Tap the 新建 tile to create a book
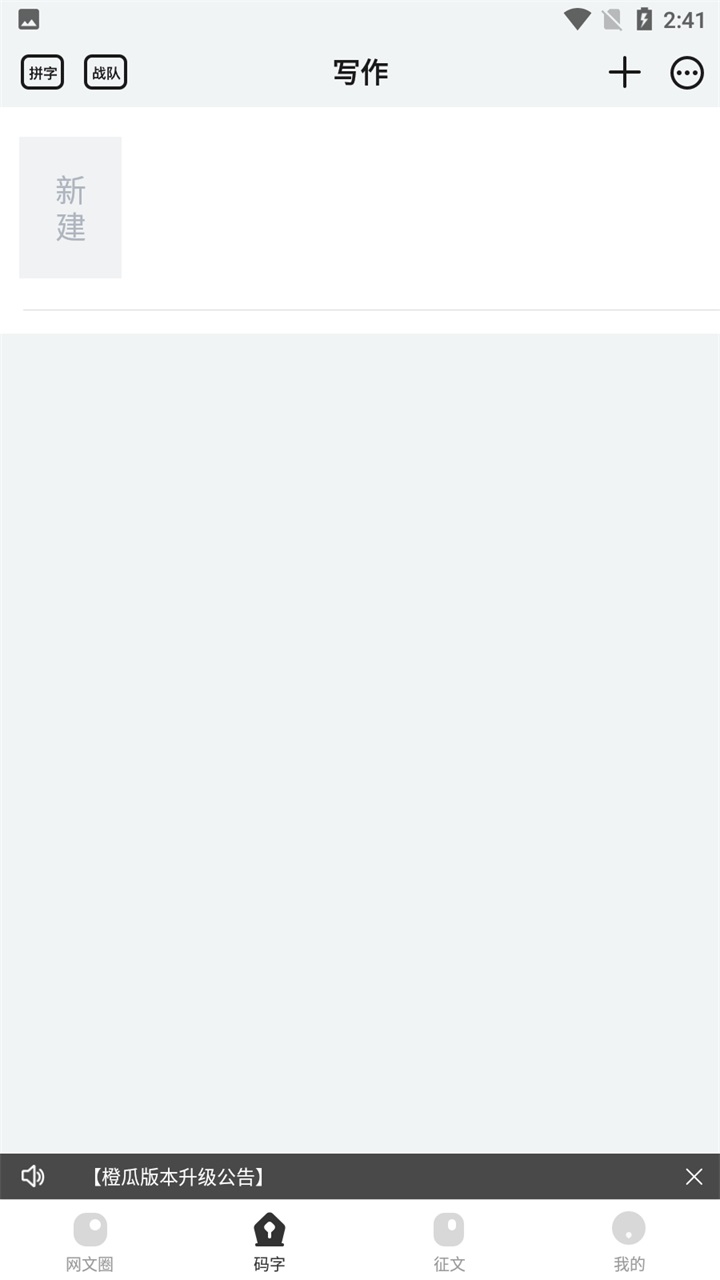The image size is (720, 1280). click(x=70, y=208)
